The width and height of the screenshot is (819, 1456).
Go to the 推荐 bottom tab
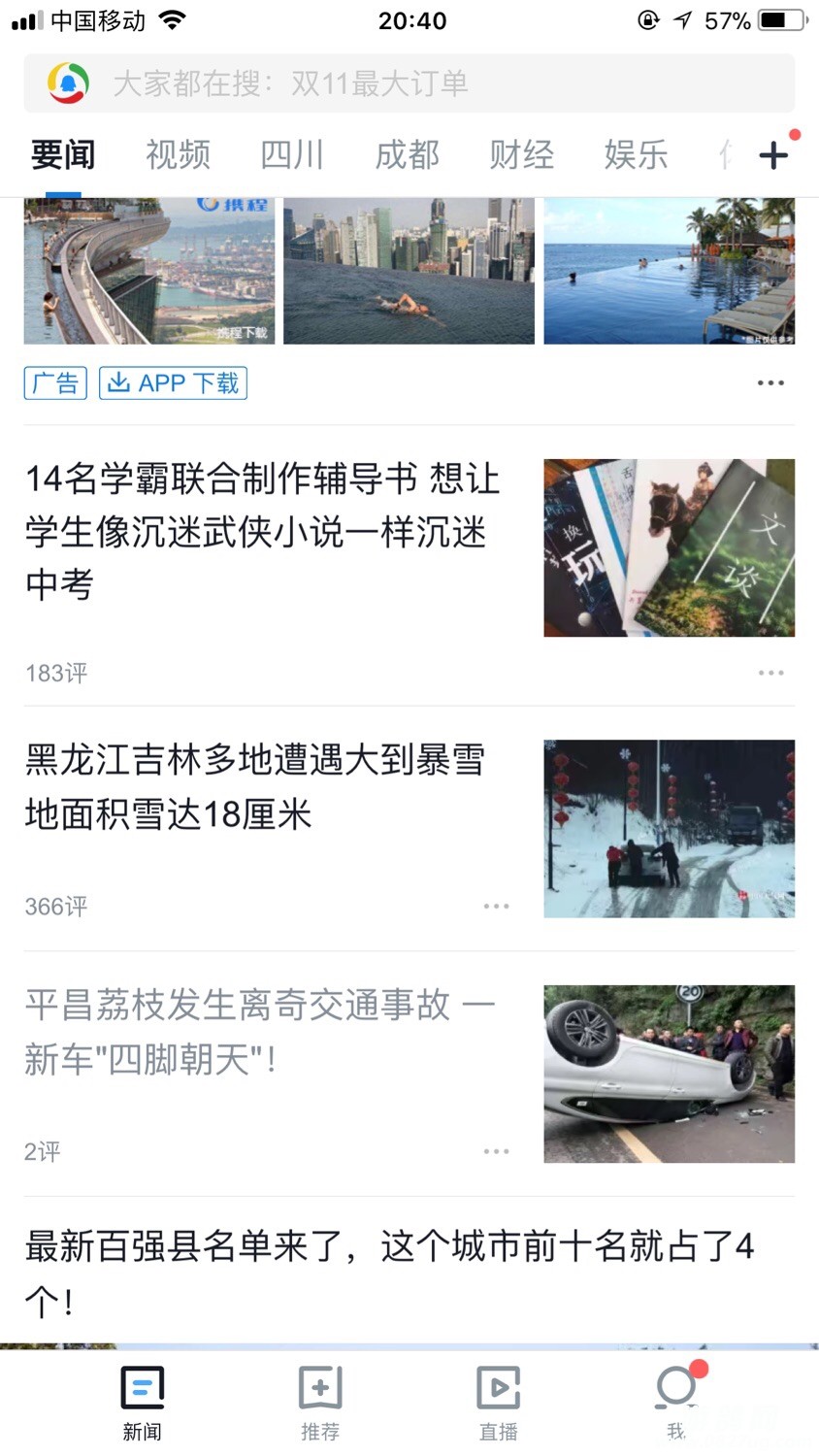[x=320, y=1403]
